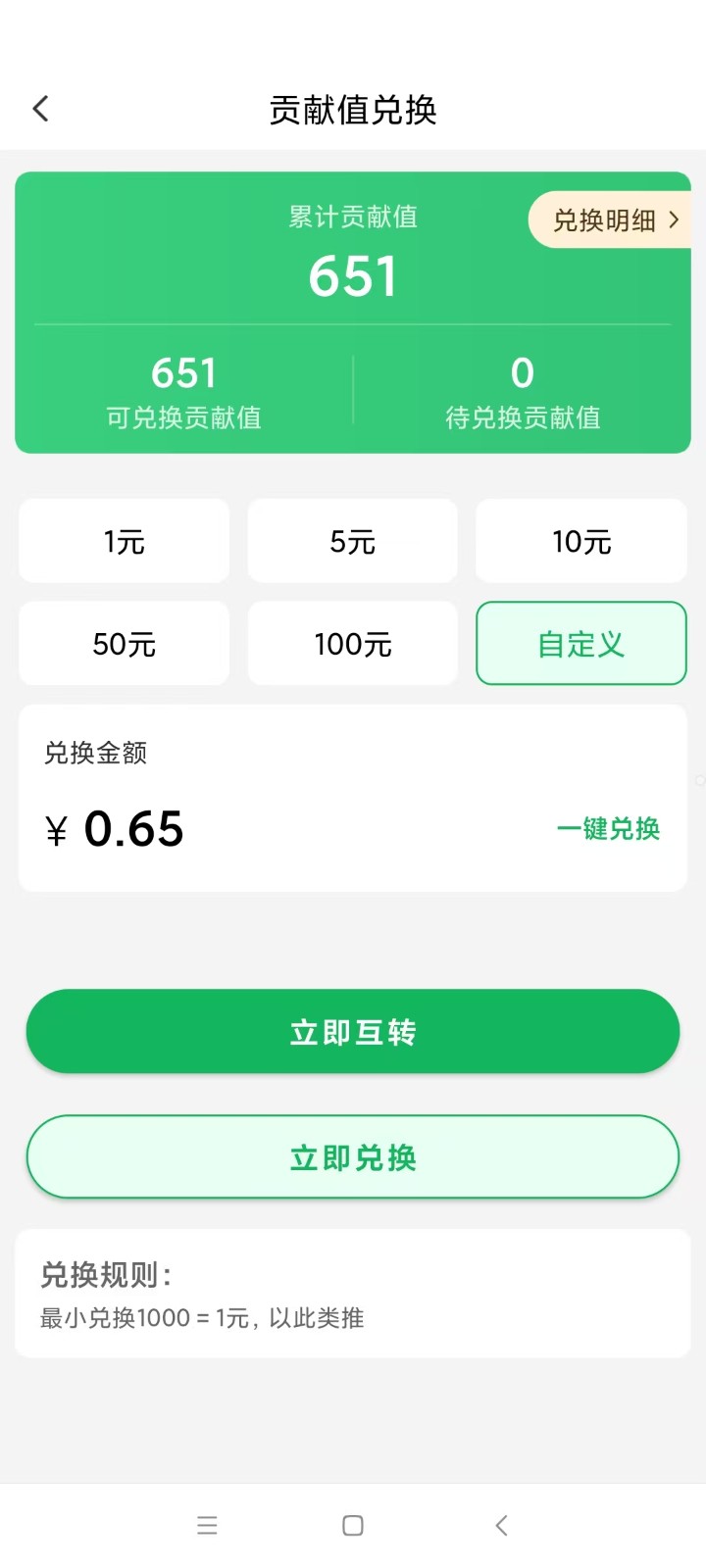The width and height of the screenshot is (706, 1568).
Task: Select the 5元 exchange amount
Action: point(352,541)
